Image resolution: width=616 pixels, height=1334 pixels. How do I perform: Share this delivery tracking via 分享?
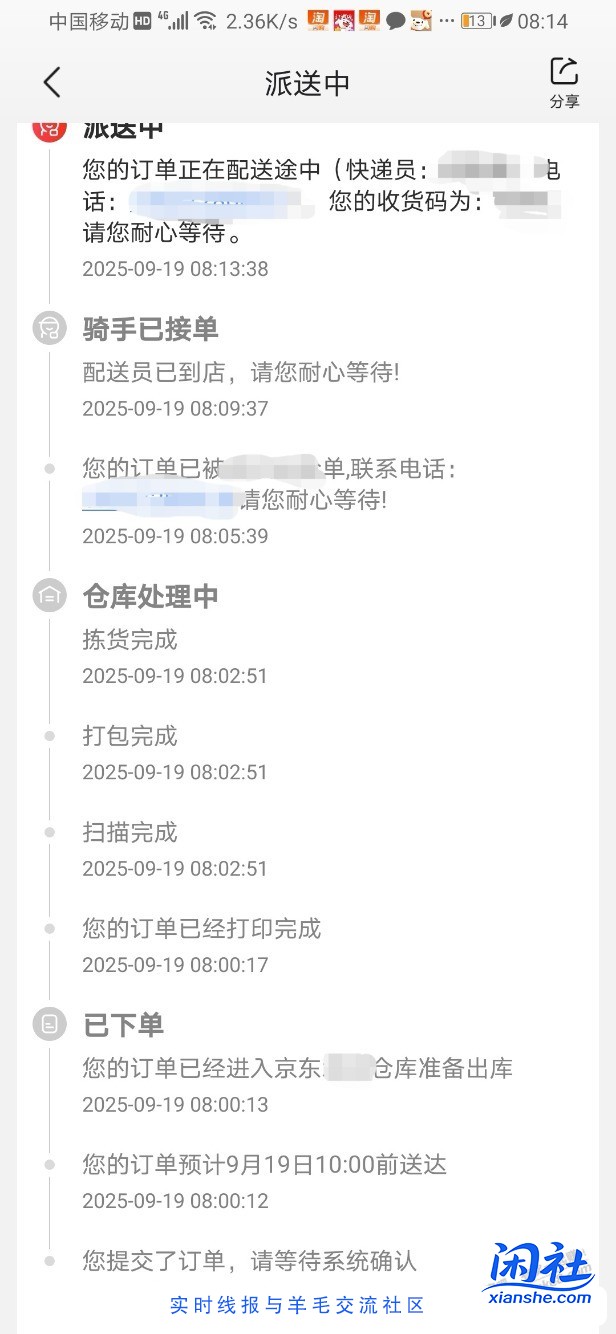564,83
